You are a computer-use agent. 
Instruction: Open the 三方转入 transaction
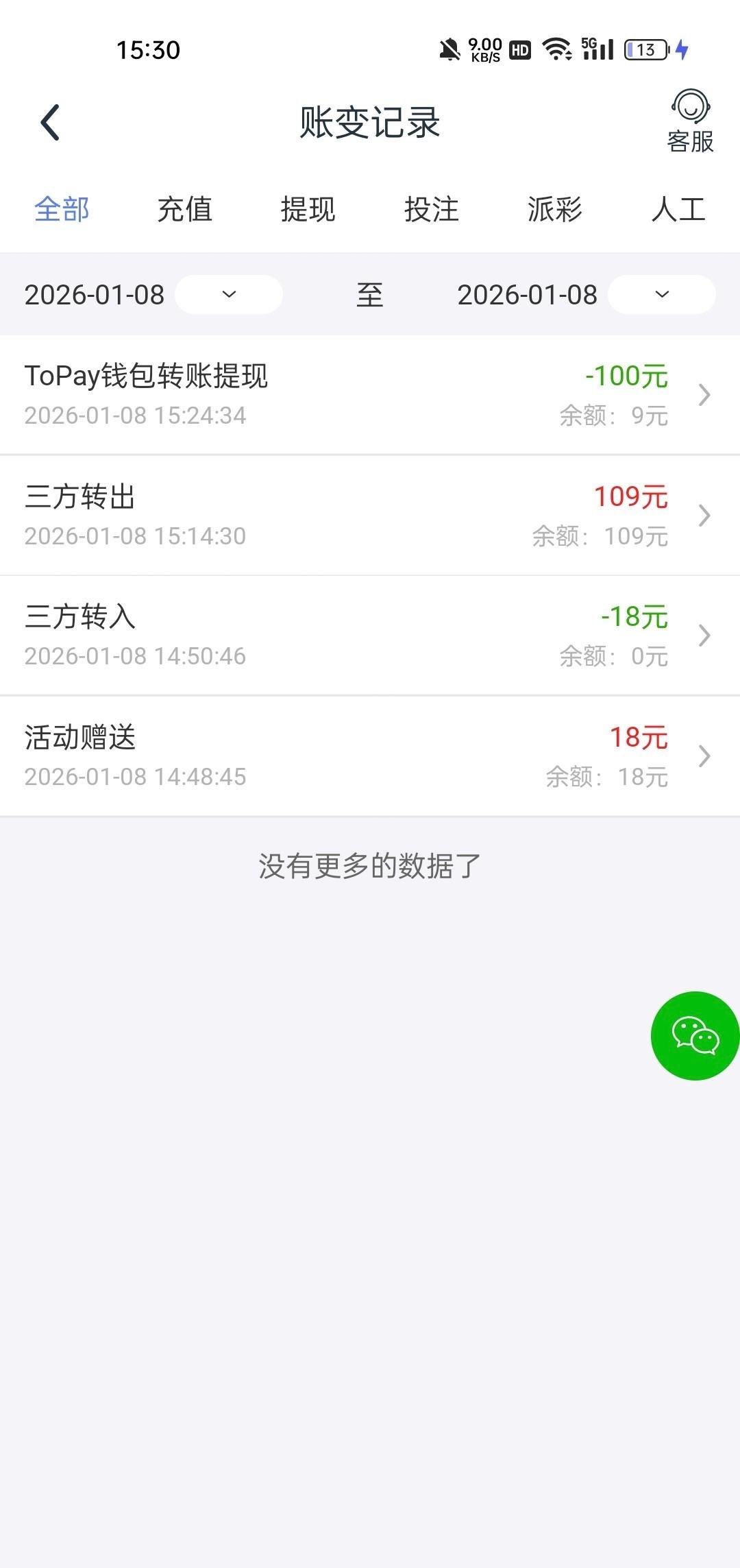tap(370, 636)
